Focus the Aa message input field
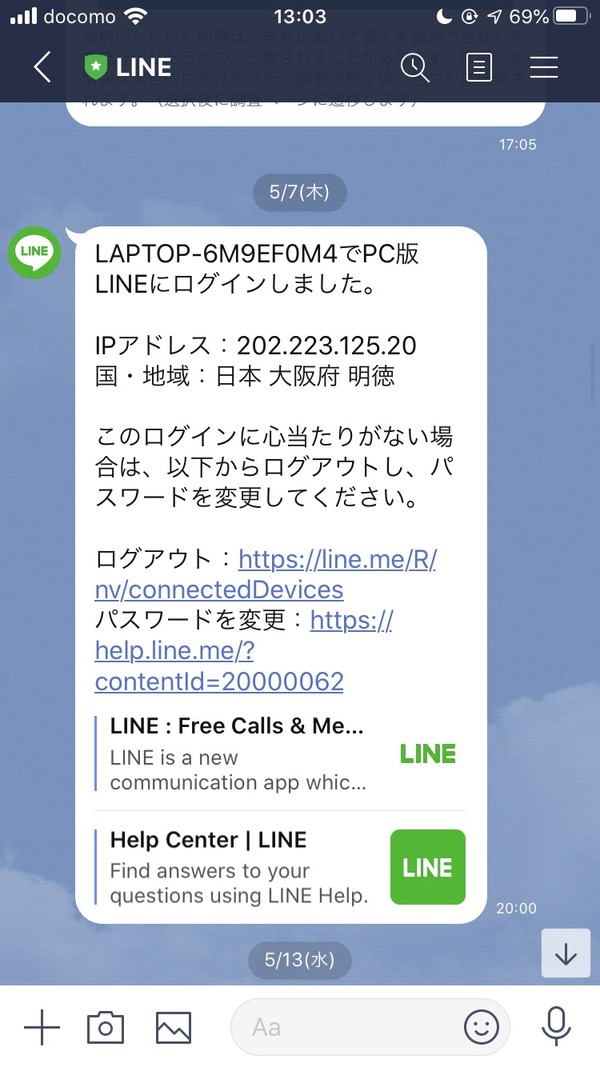This screenshot has height=1067, width=600. (x=347, y=1027)
